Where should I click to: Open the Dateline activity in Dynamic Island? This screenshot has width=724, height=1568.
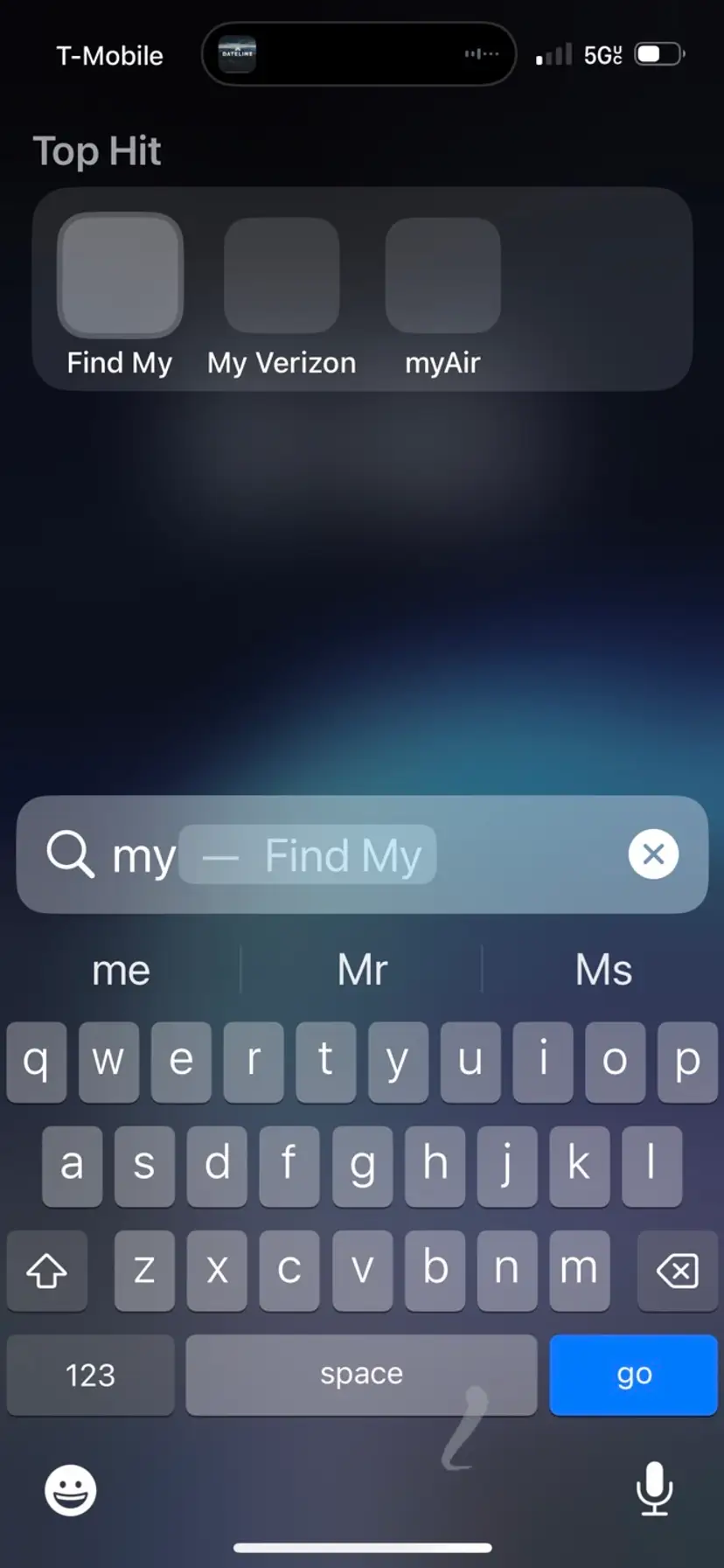click(237, 54)
